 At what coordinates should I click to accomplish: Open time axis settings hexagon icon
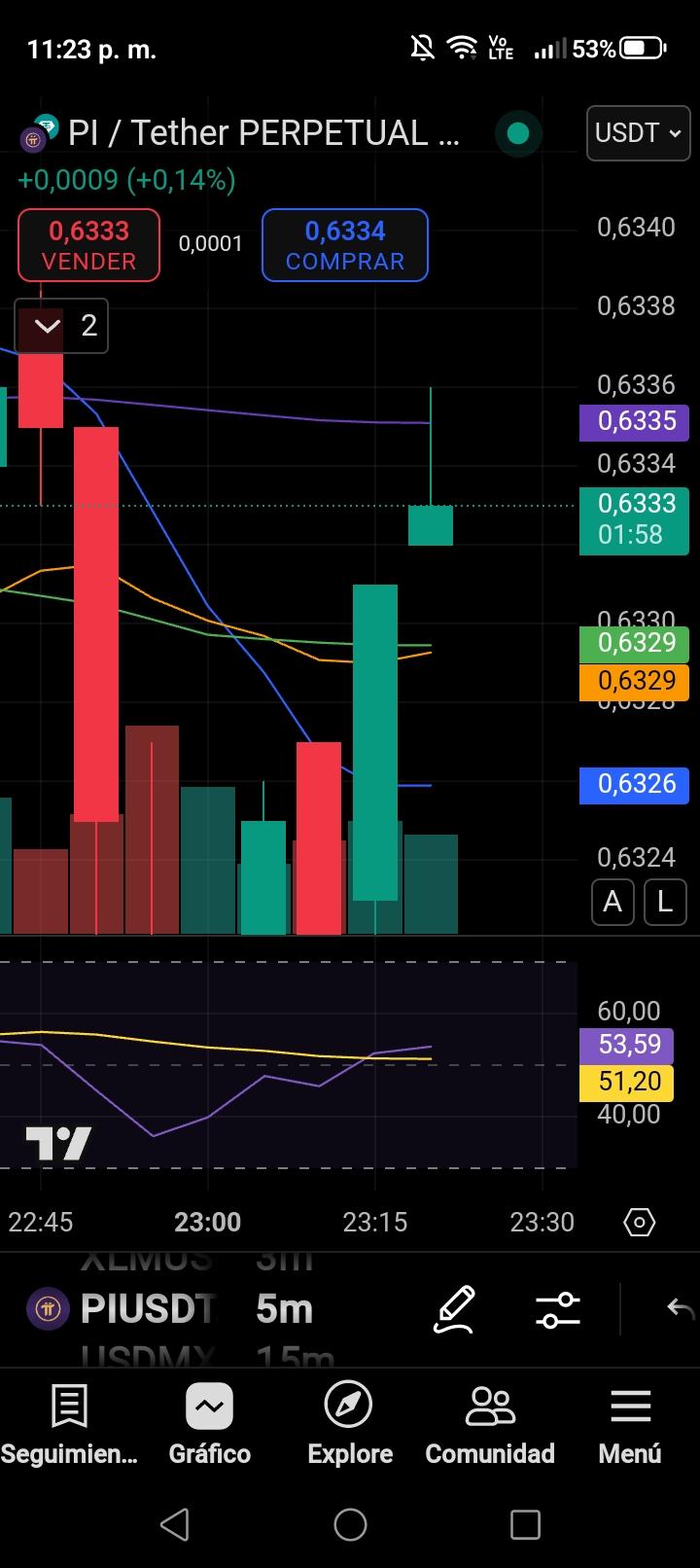(x=639, y=1222)
